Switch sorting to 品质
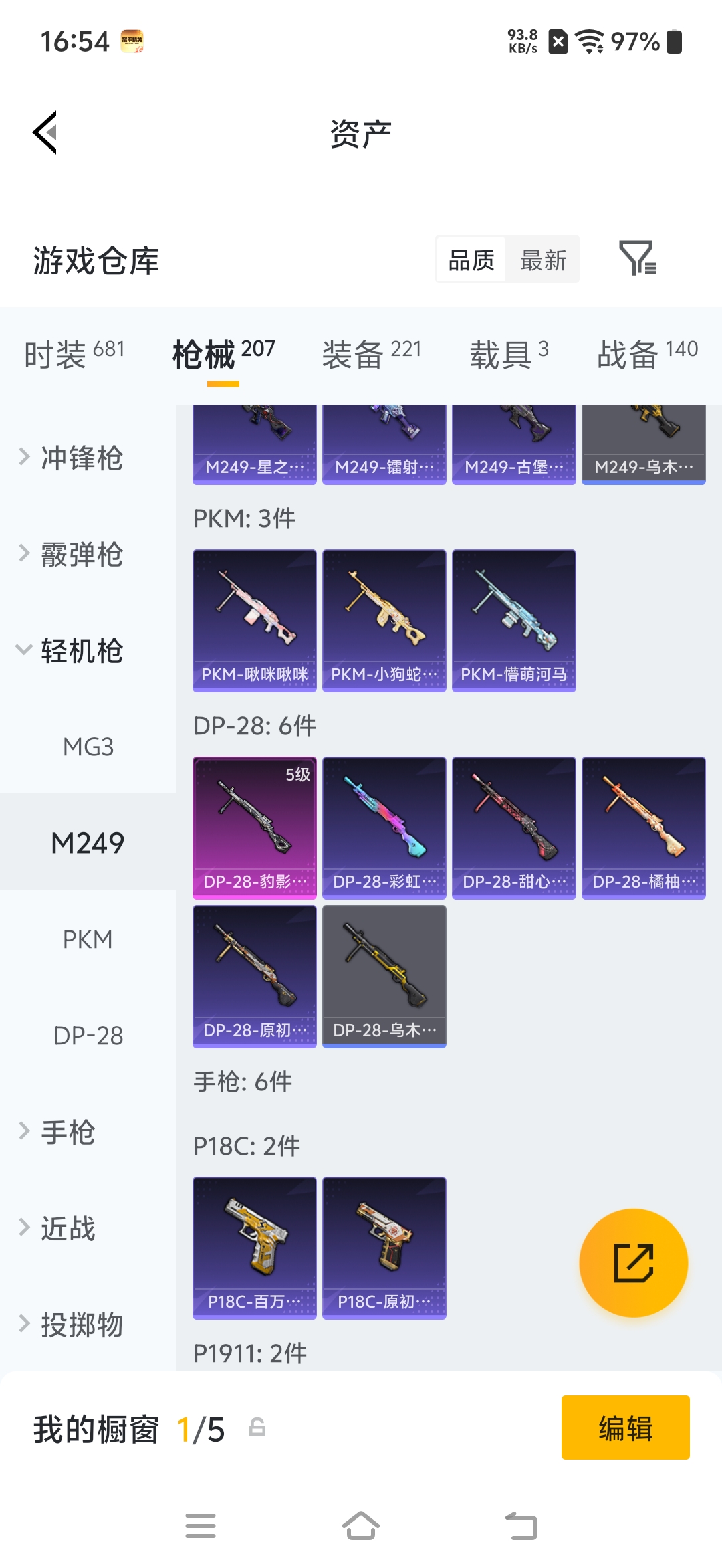 (470, 260)
